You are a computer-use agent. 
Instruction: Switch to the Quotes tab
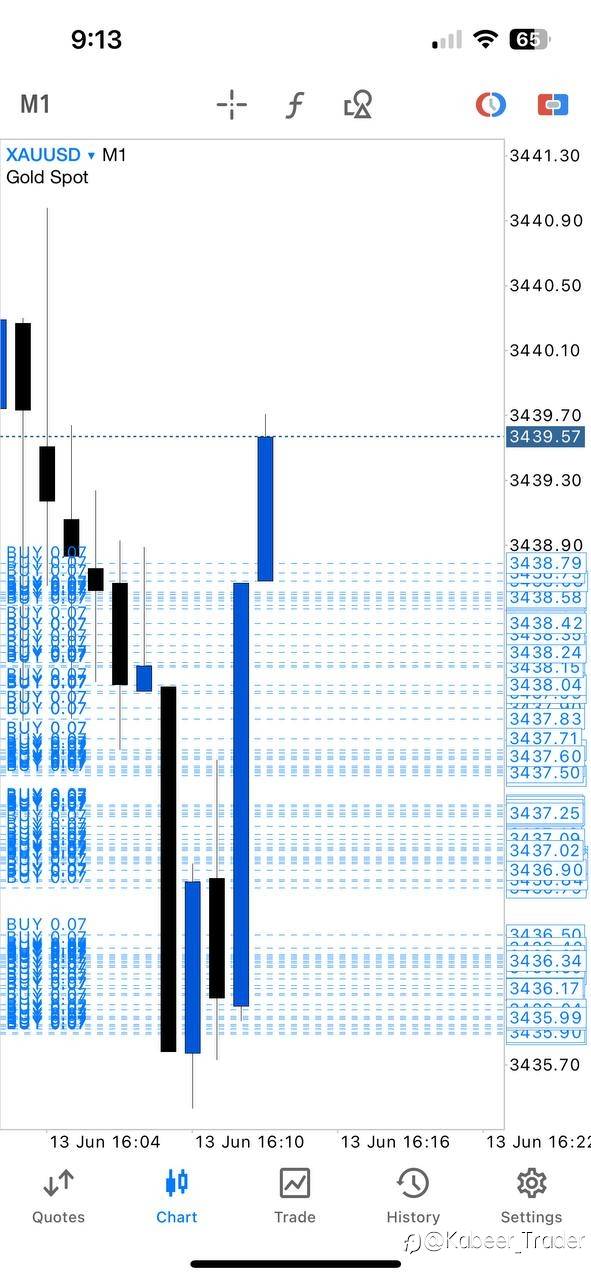click(x=58, y=1196)
